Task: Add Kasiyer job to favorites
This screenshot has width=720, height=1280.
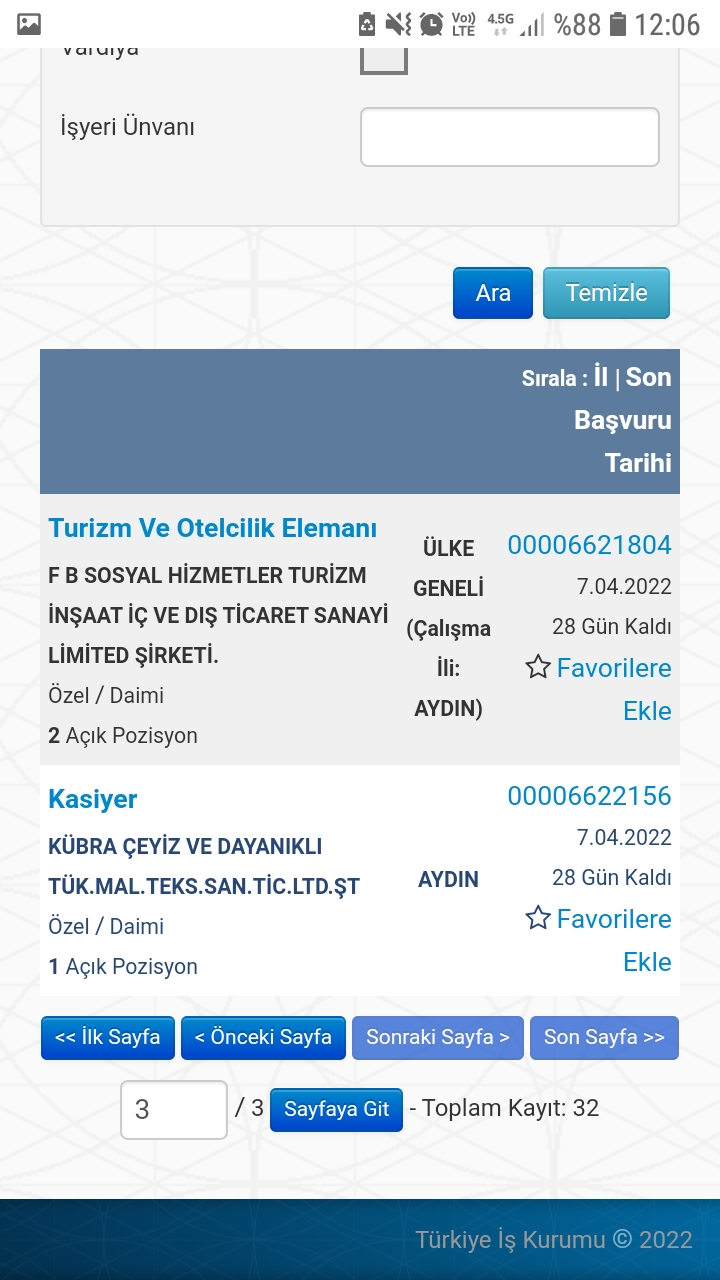Action: click(598, 940)
